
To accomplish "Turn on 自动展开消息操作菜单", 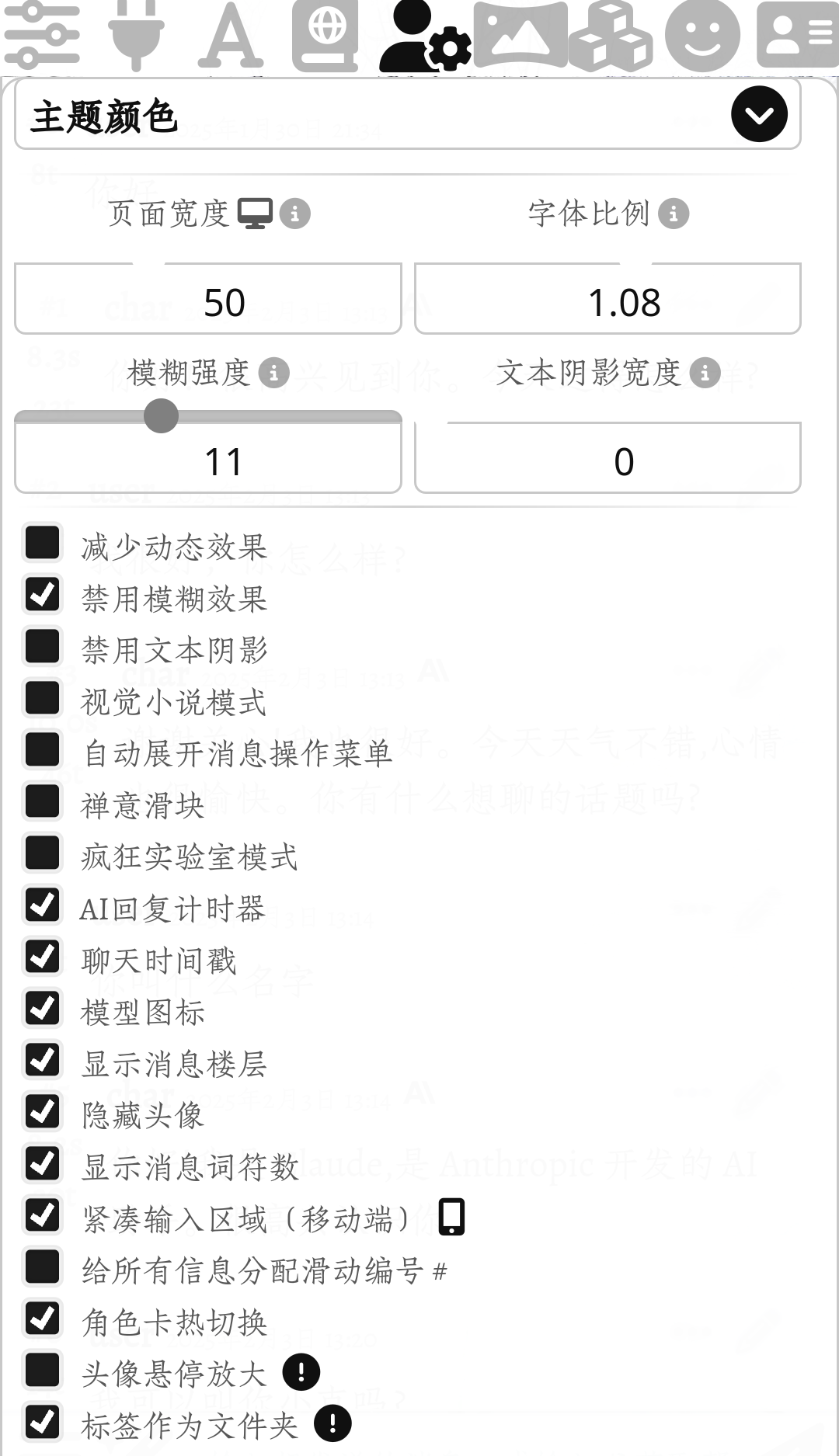I will click(x=43, y=749).
